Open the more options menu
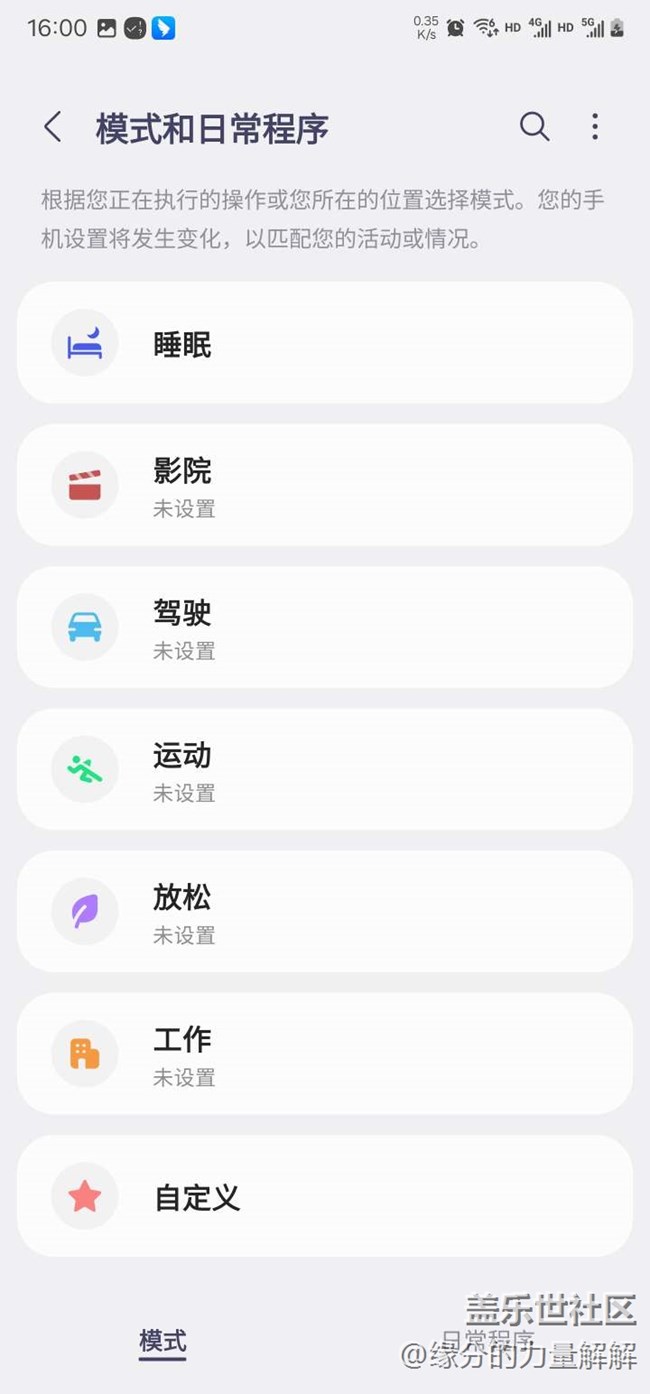The width and height of the screenshot is (650, 1394). pyautogui.click(x=595, y=127)
